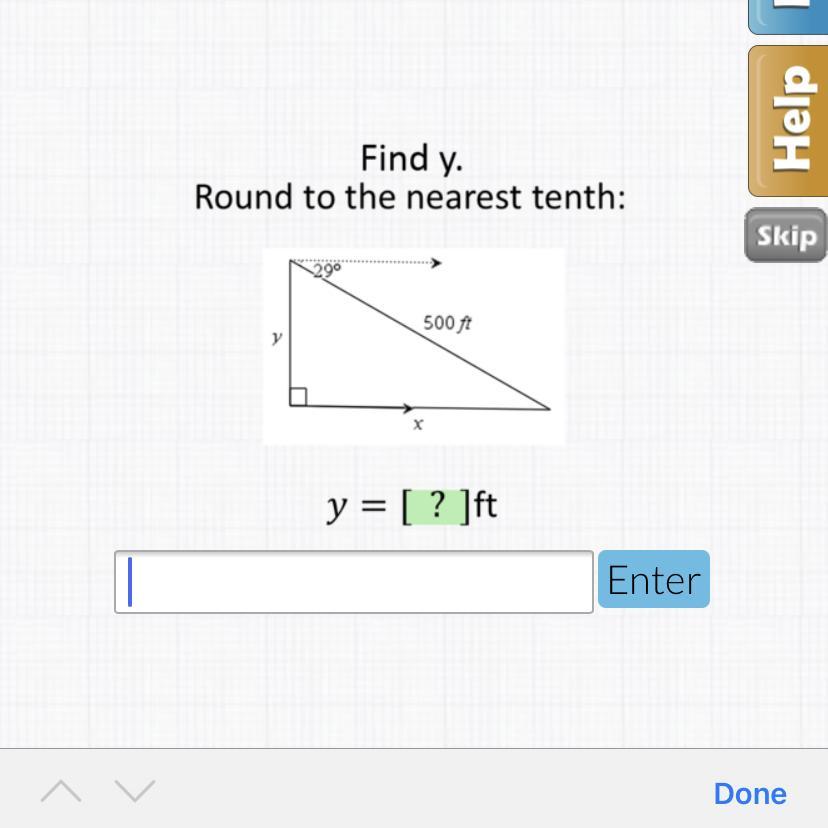Open the Help panel
The image size is (828, 828).
click(x=788, y=120)
